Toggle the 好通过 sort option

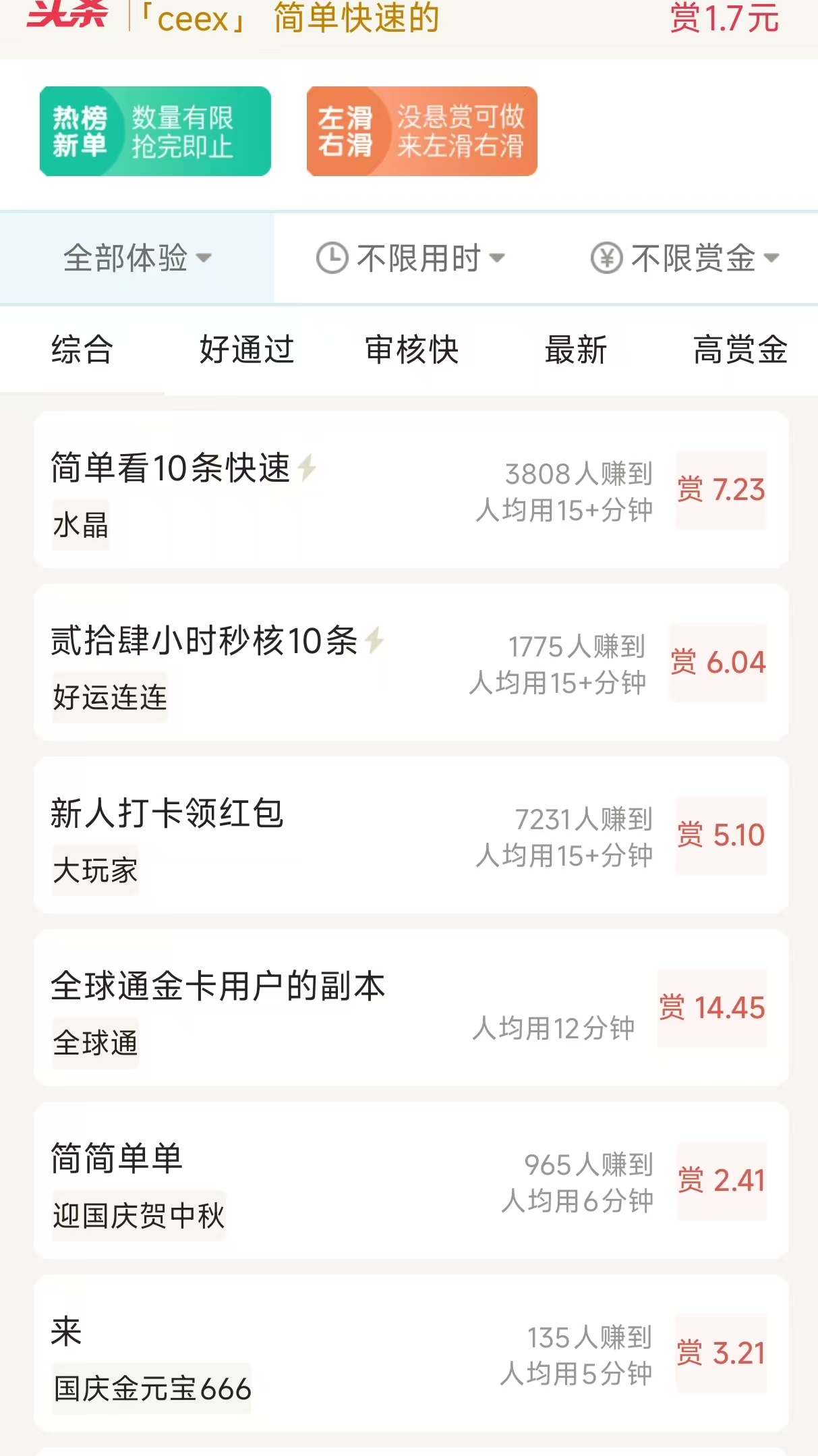tap(245, 349)
